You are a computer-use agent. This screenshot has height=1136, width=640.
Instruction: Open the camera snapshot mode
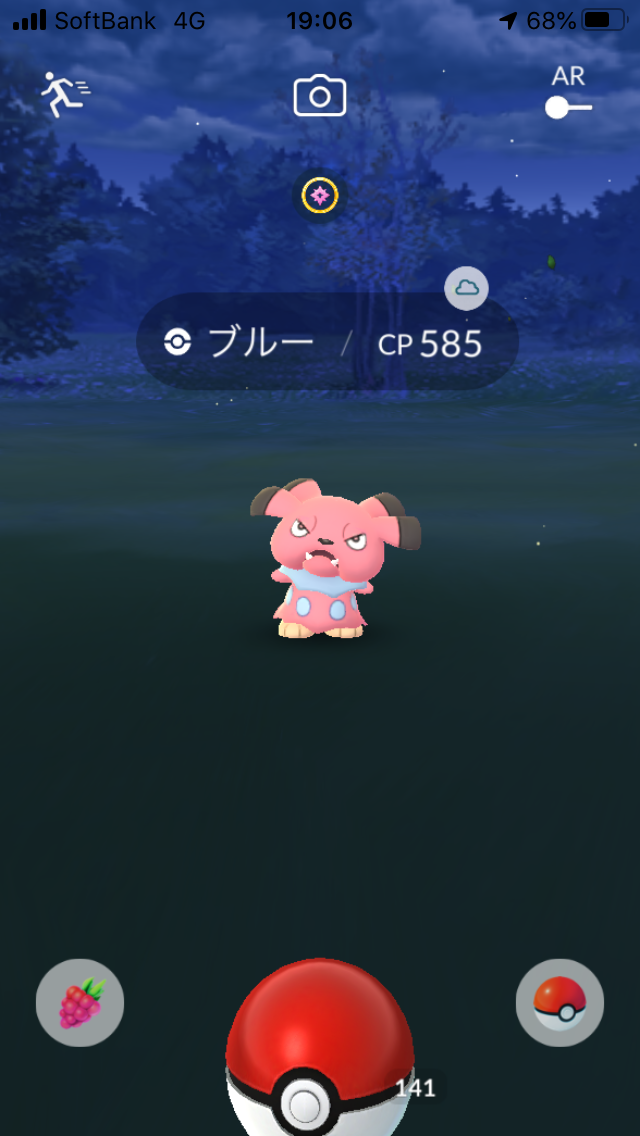pyautogui.click(x=319, y=96)
